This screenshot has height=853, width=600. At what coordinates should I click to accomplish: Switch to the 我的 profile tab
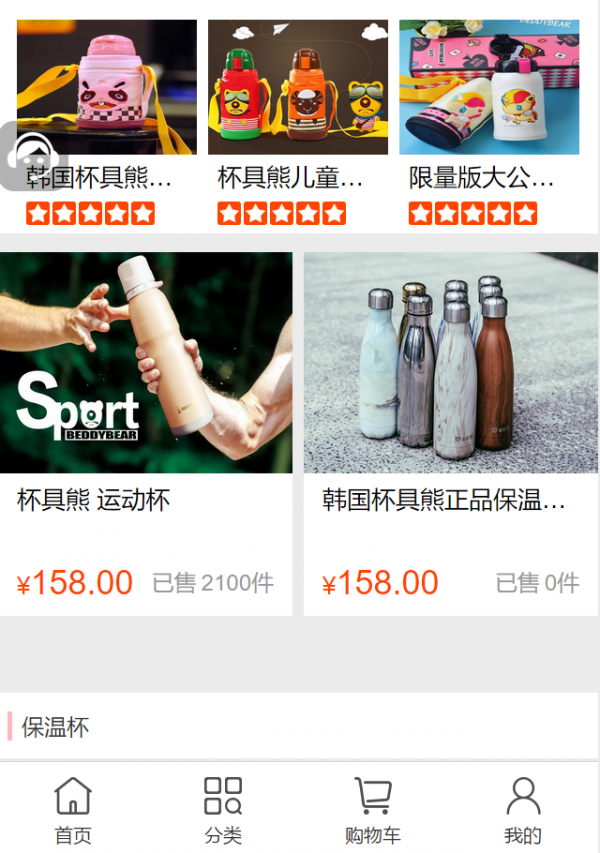point(523,809)
